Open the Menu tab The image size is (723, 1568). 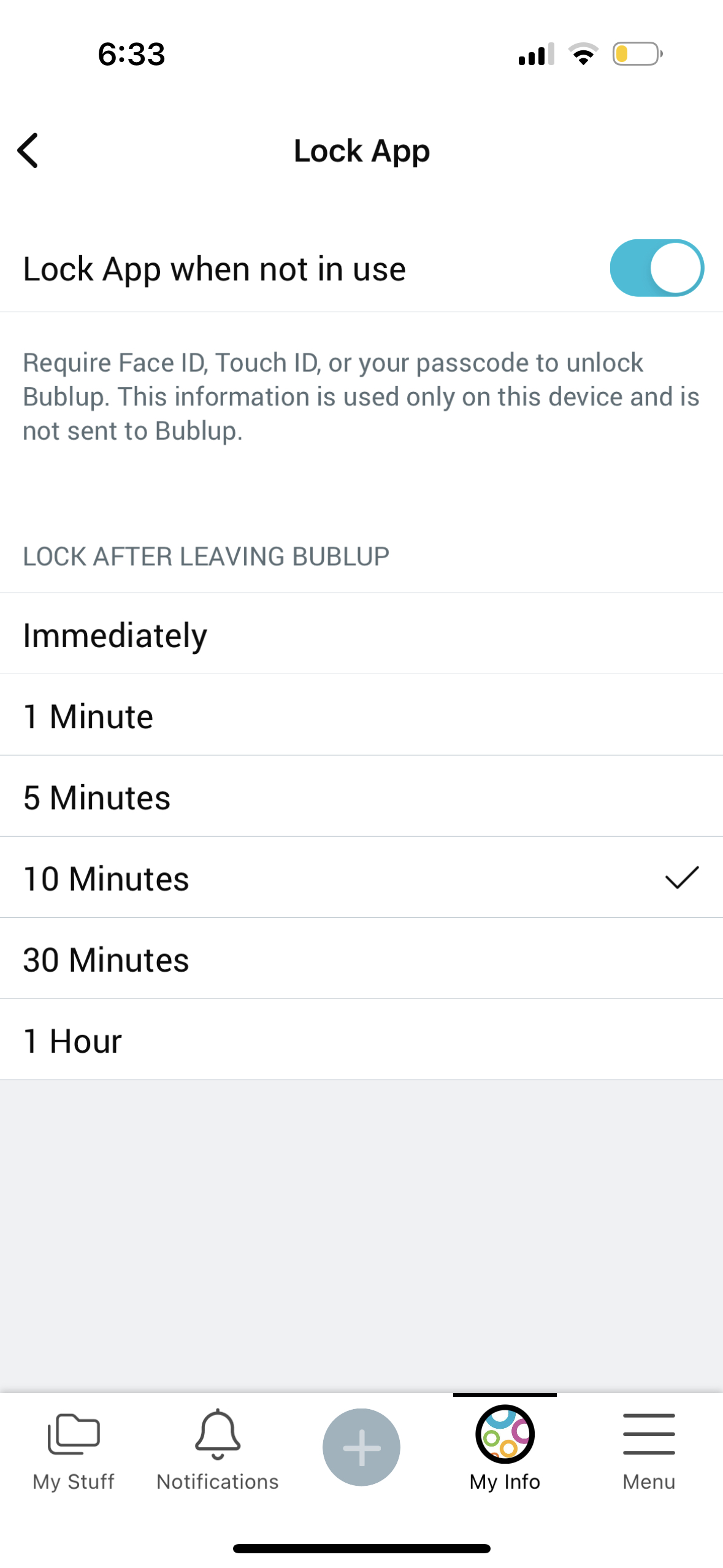point(649,1451)
